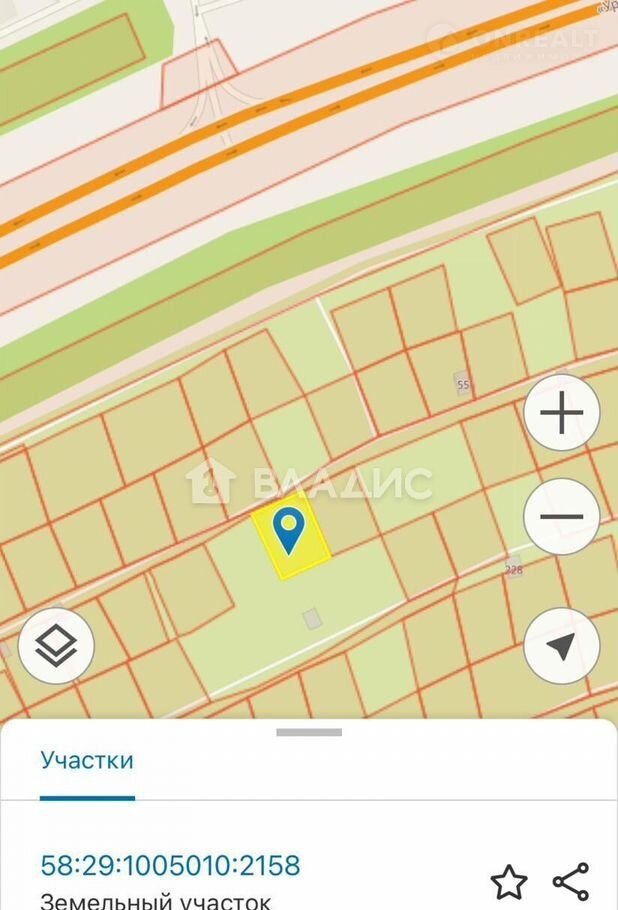This screenshot has height=910, width=618.
Task: Open the map layers menu
Action: pyautogui.click(x=56, y=646)
